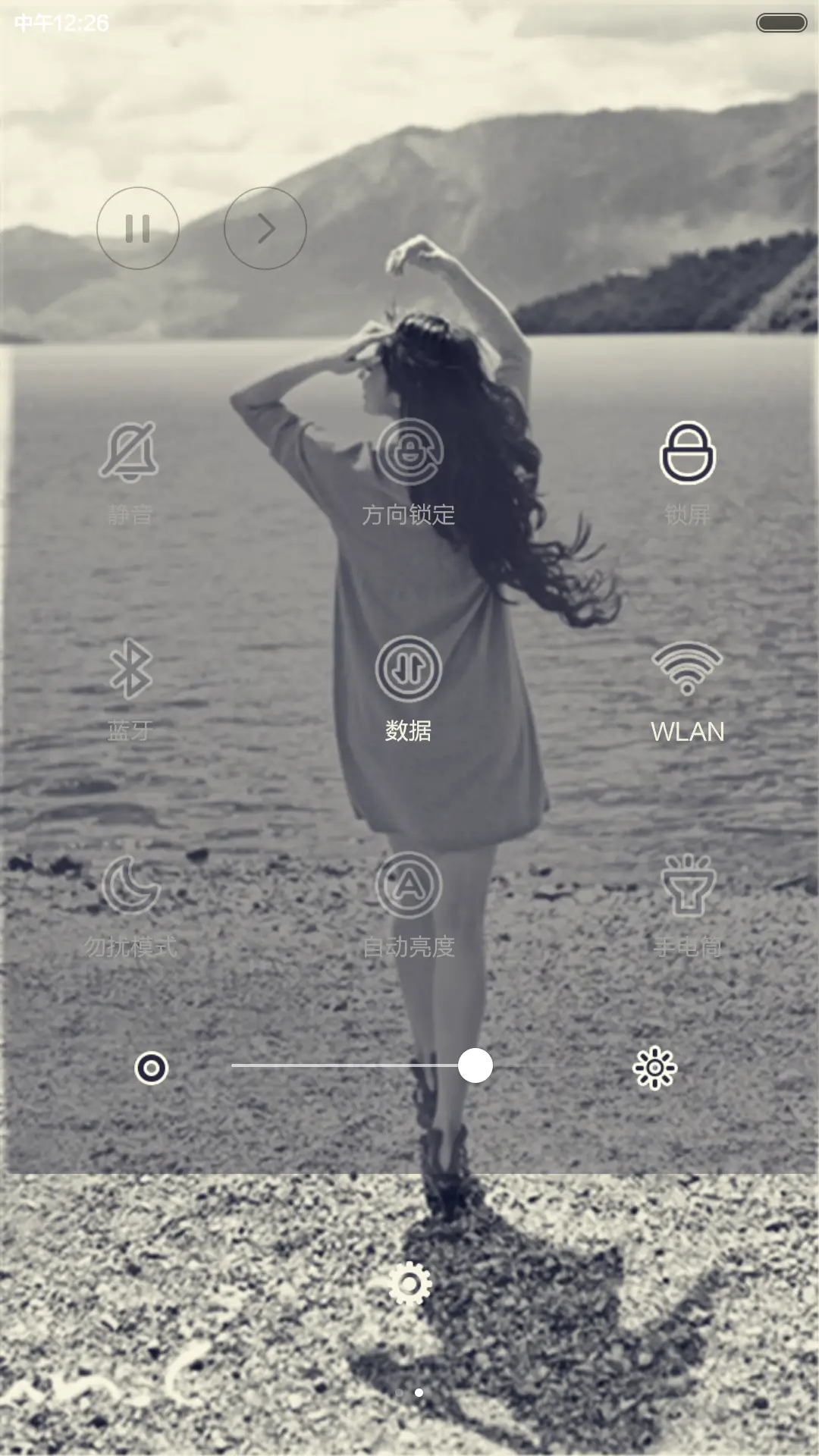Pause the current music playback
Image resolution: width=819 pixels, height=1456 pixels.
pos(139,227)
